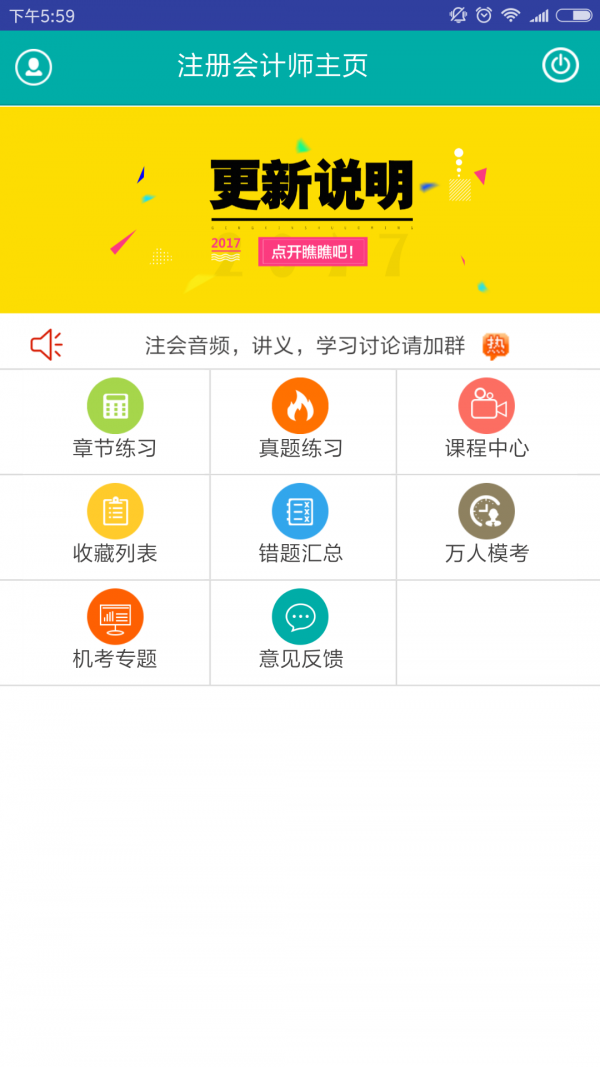This screenshot has width=600, height=1067.
Task: Tap the power logout icon
Action: click(x=560, y=65)
